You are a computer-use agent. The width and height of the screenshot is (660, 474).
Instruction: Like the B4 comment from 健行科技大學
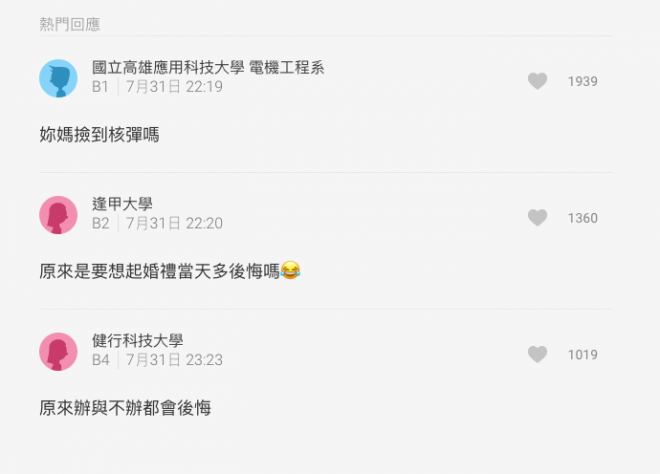point(538,354)
